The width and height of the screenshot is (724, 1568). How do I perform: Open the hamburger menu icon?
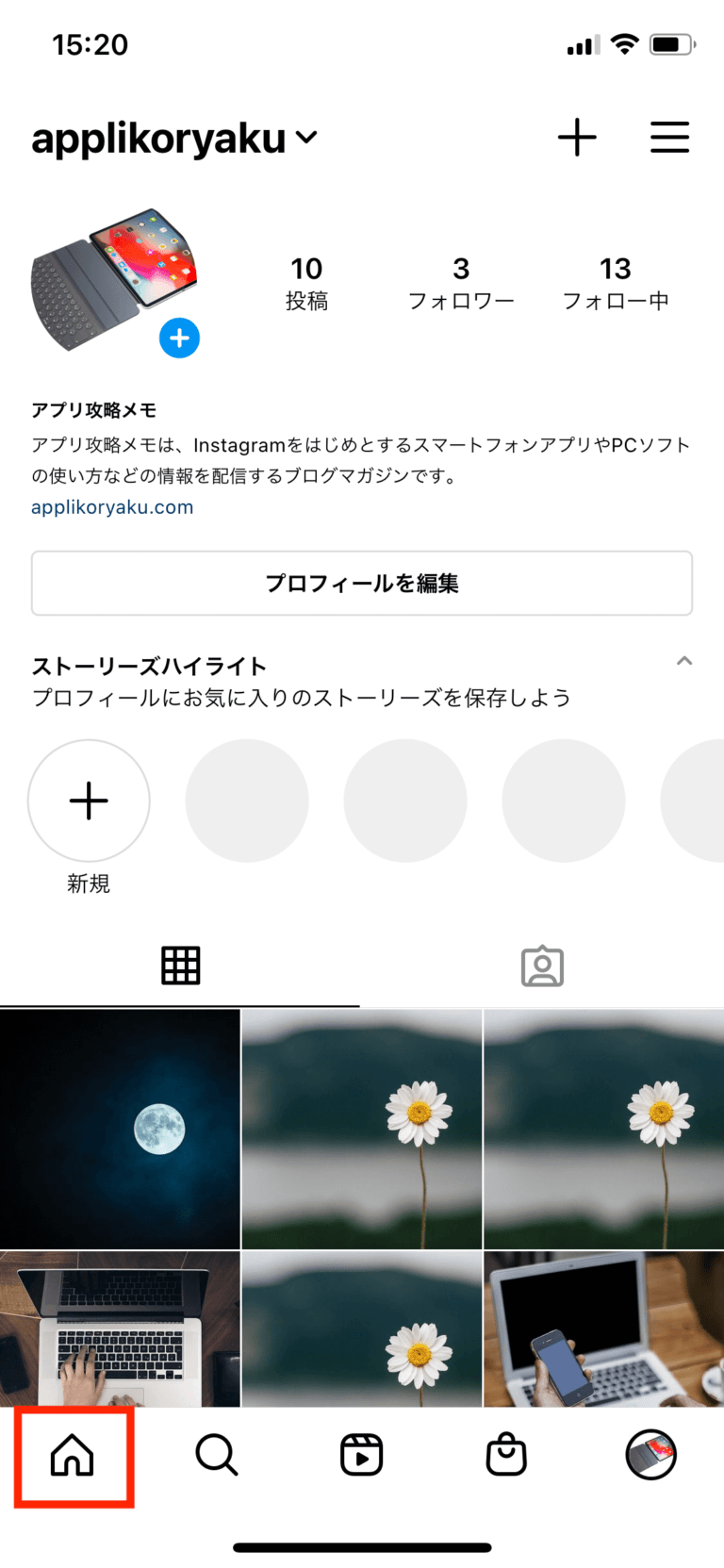(670, 137)
